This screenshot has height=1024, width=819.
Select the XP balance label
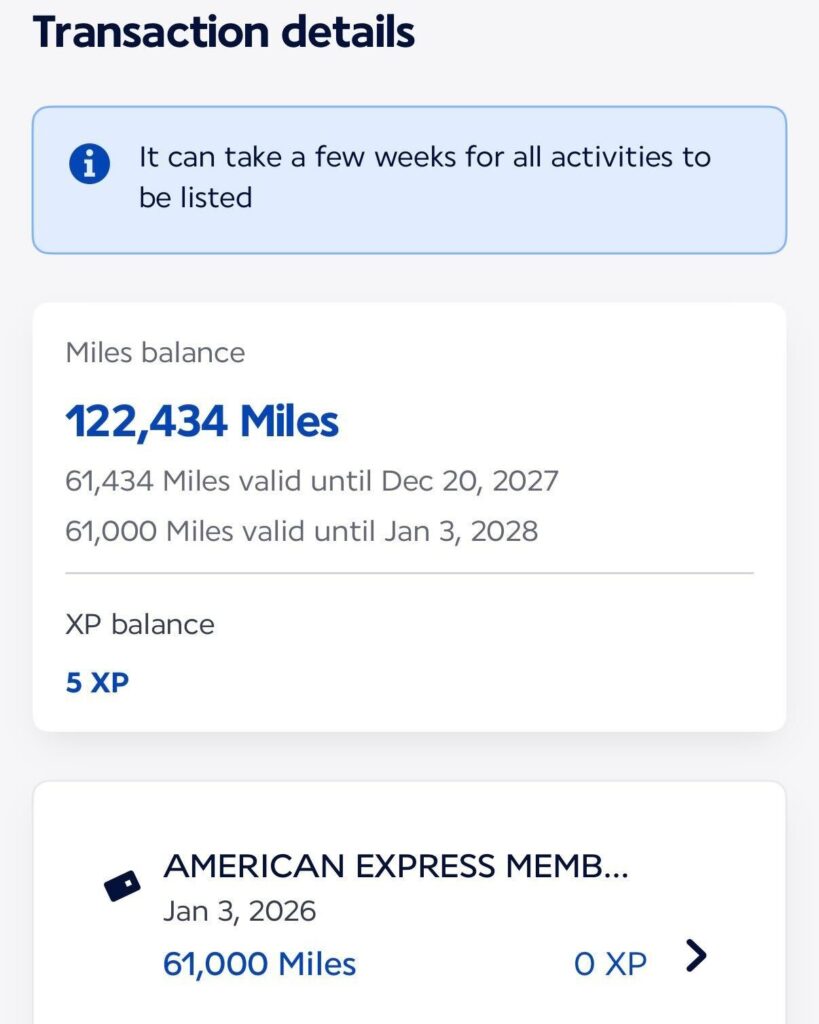(x=139, y=624)
